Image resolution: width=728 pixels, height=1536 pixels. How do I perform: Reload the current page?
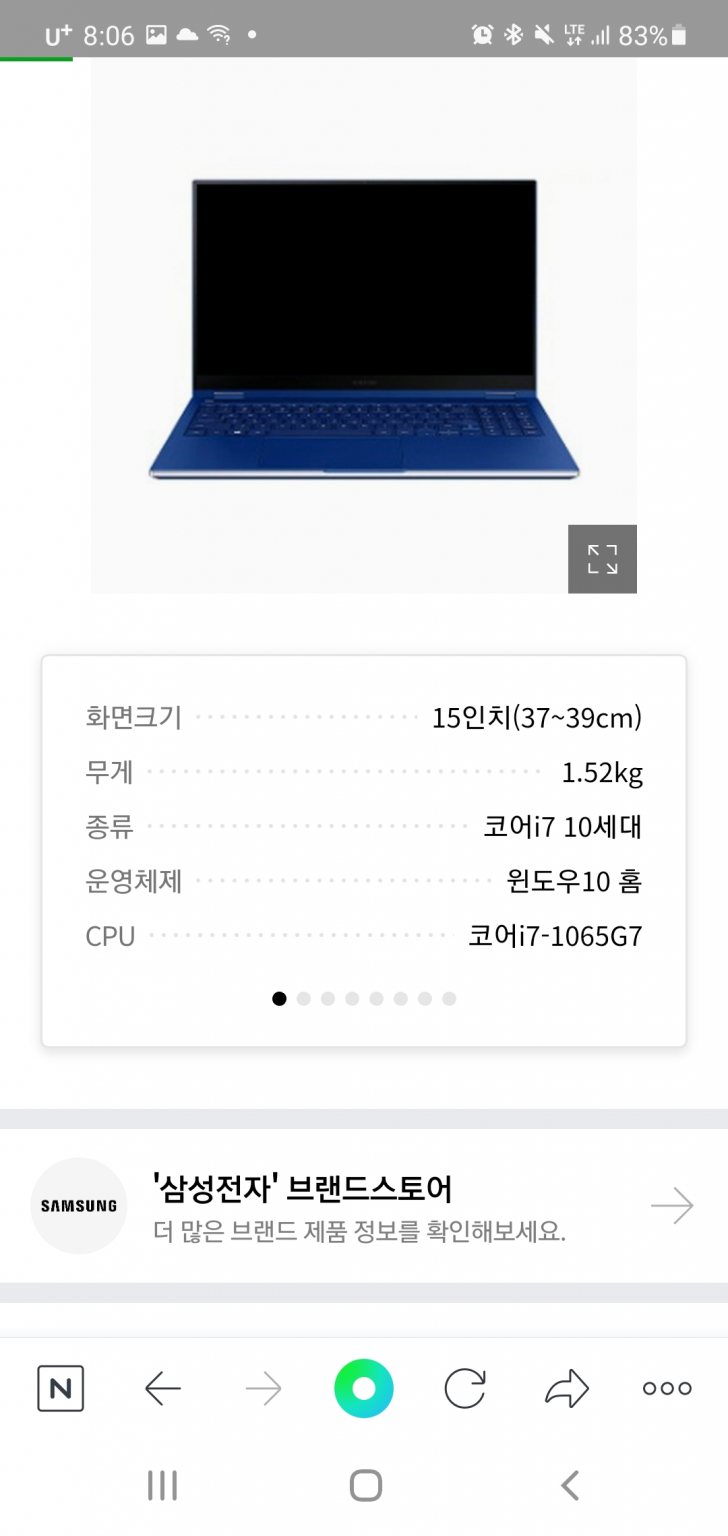tap(465, 1388)
